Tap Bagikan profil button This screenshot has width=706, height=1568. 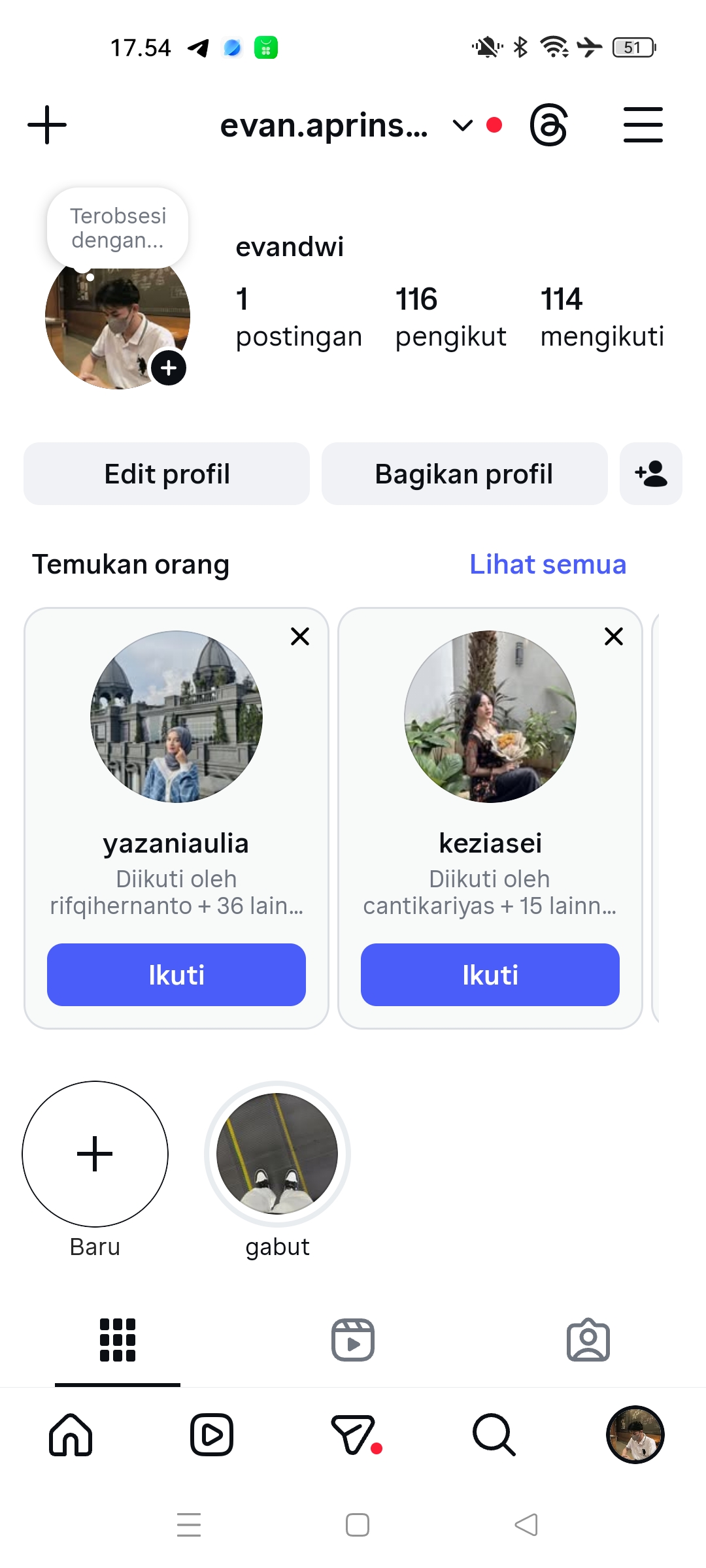[464, 474]
